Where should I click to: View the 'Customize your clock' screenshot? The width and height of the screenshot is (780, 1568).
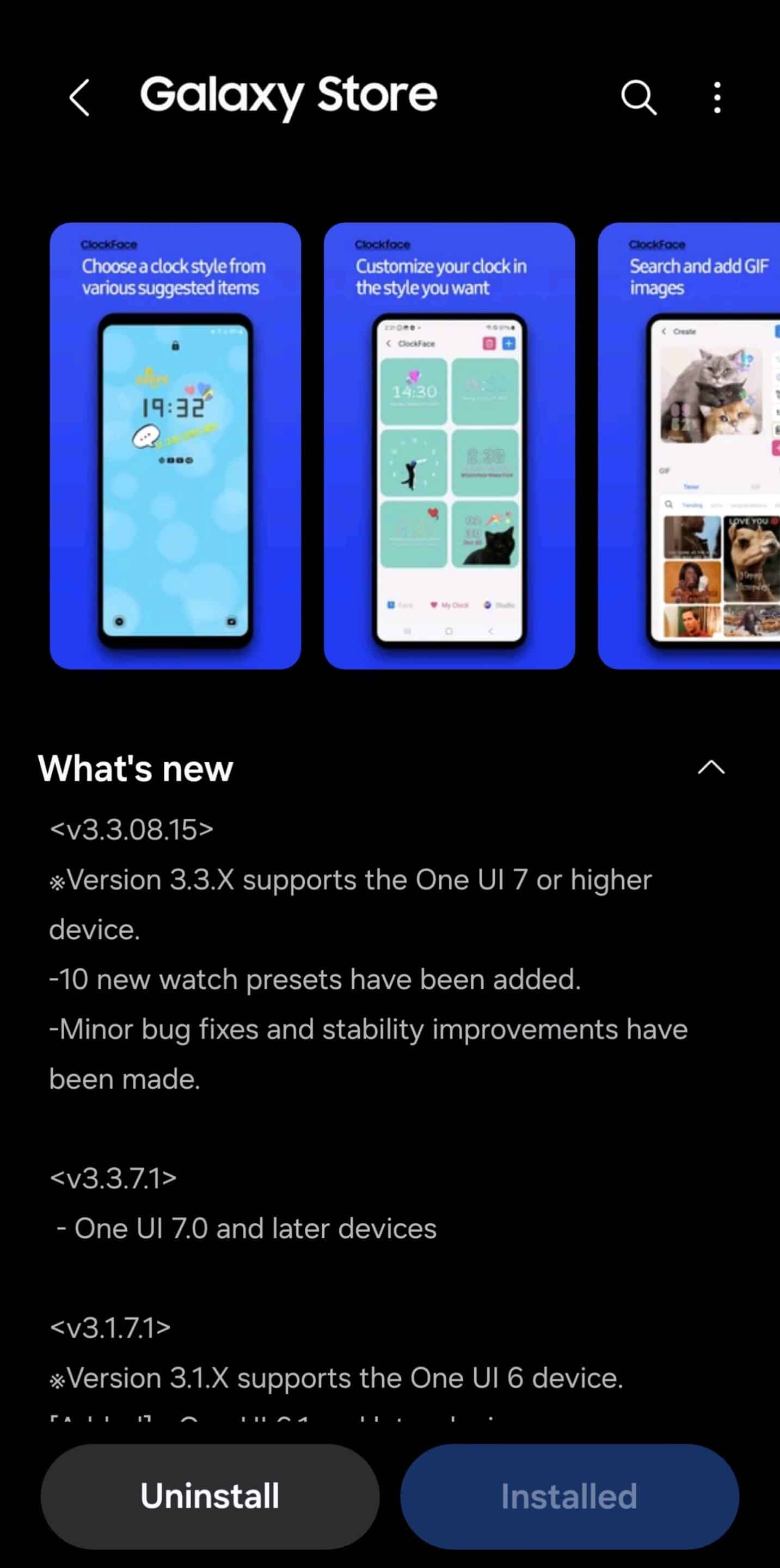(x=449, y=445)
